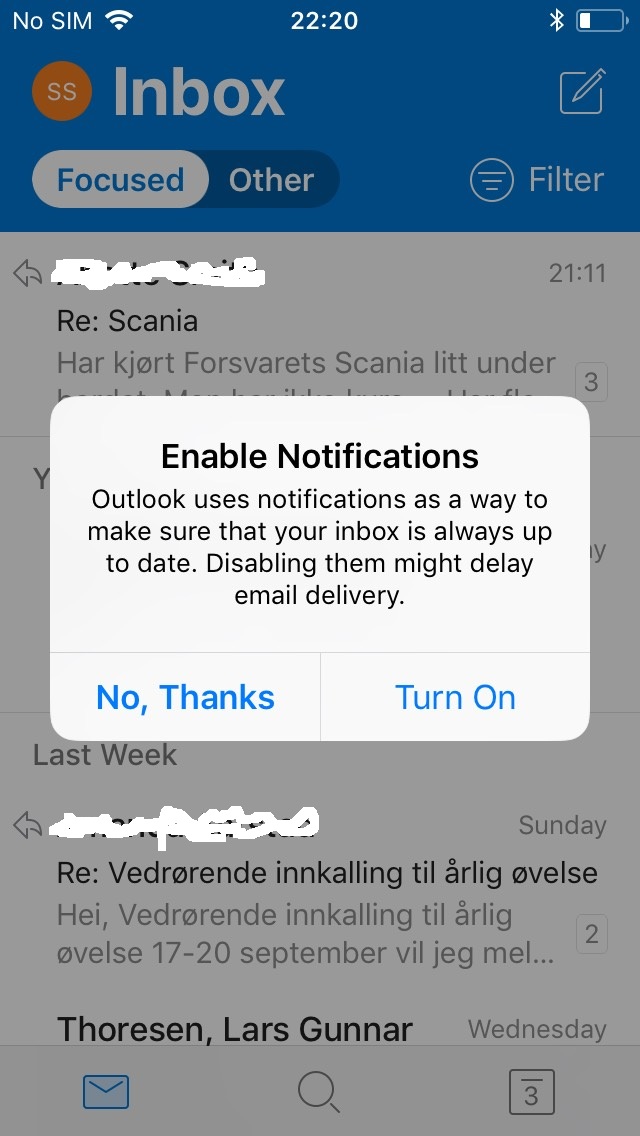The width and height of the screenshot is (640, 1136).
Task: Compose a new email
Action: coord(581,91)
